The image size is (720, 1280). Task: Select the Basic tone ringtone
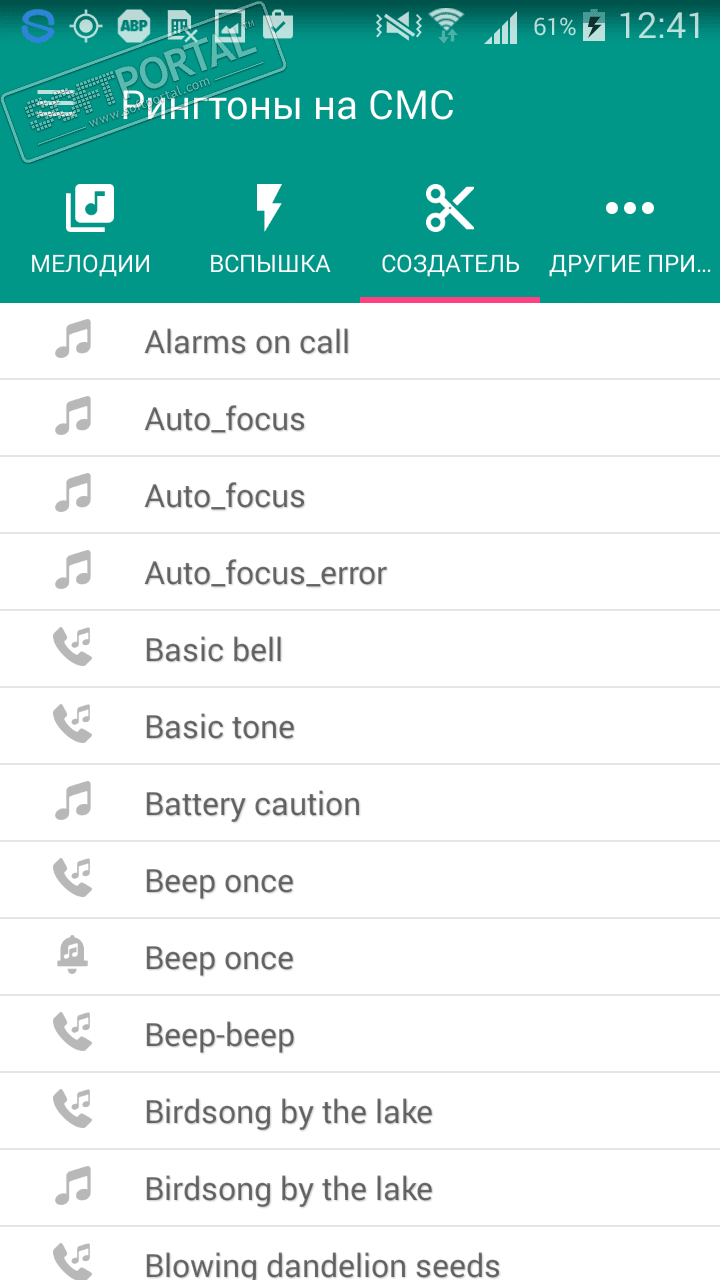[x=360, y=727]
